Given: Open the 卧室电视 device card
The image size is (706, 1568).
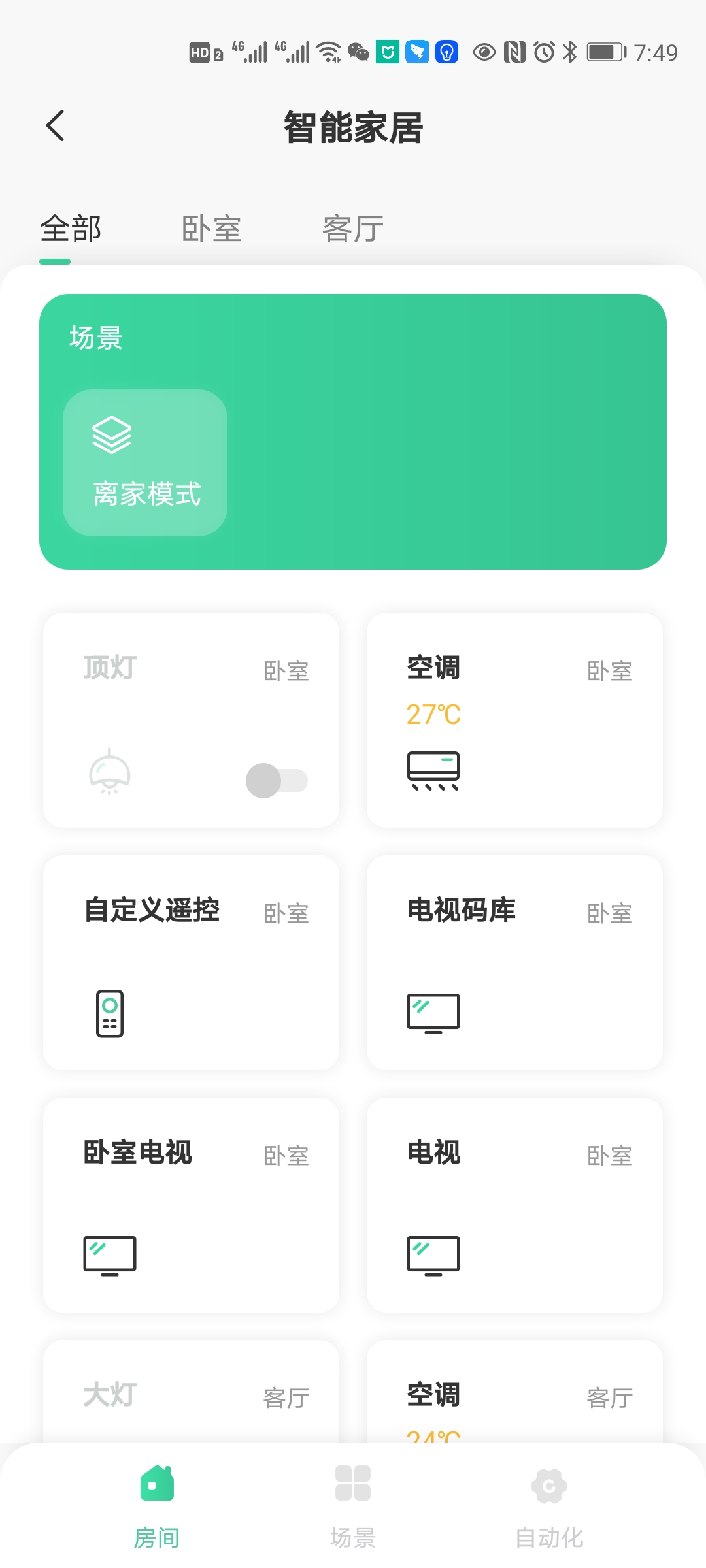Looking at the screenshot, I should click(190, 1202).
